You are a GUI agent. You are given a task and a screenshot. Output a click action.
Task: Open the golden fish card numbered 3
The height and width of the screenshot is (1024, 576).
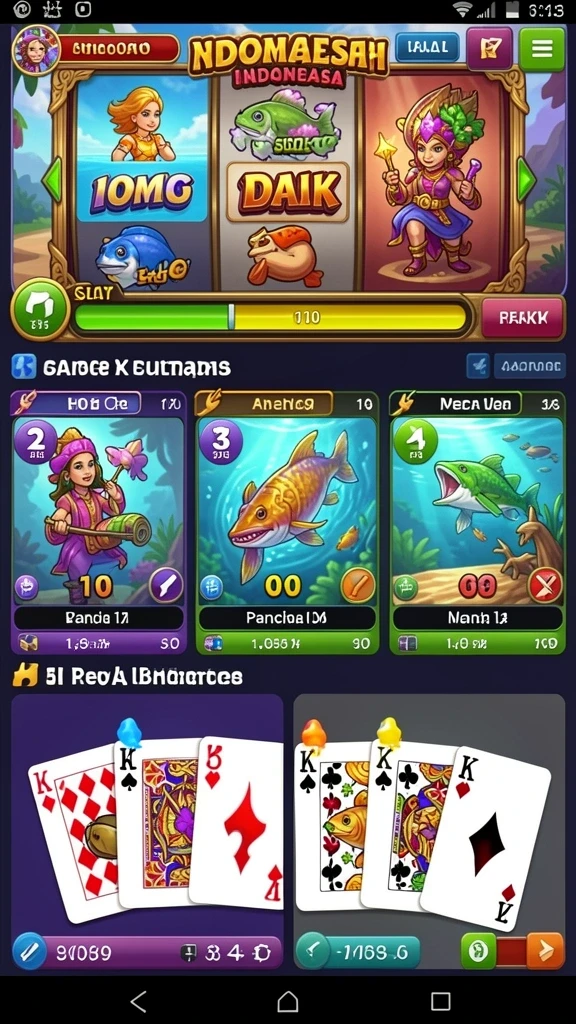click(287, 522)
